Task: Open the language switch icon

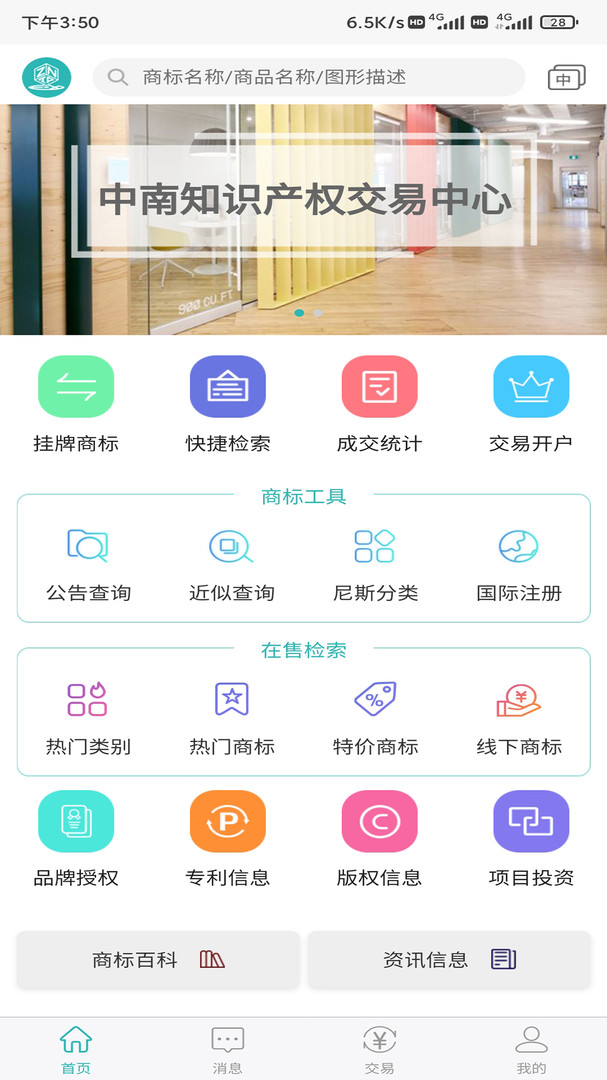Action: tap(565, 77)
